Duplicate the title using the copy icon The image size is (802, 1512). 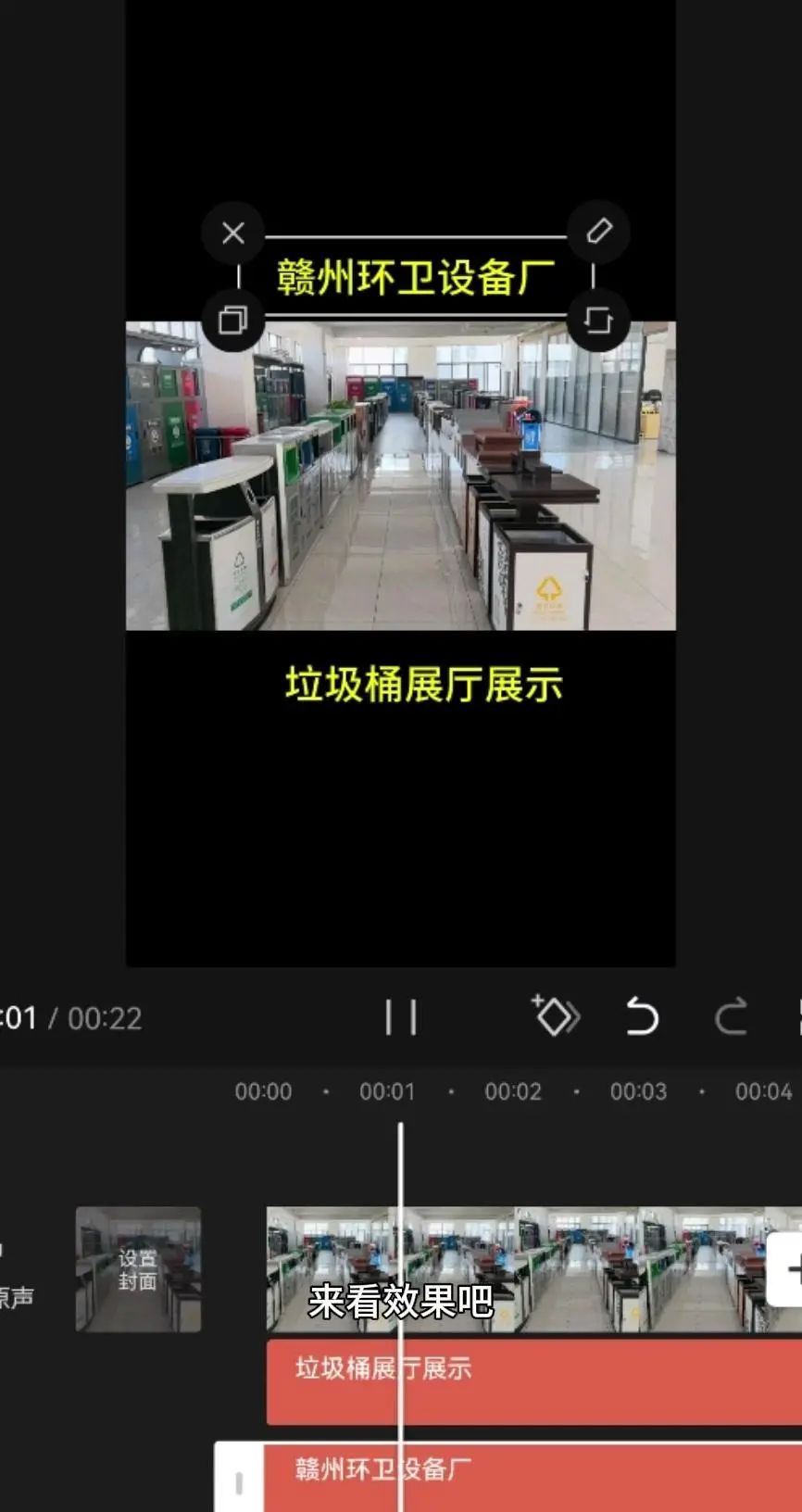tap(232, 320)
